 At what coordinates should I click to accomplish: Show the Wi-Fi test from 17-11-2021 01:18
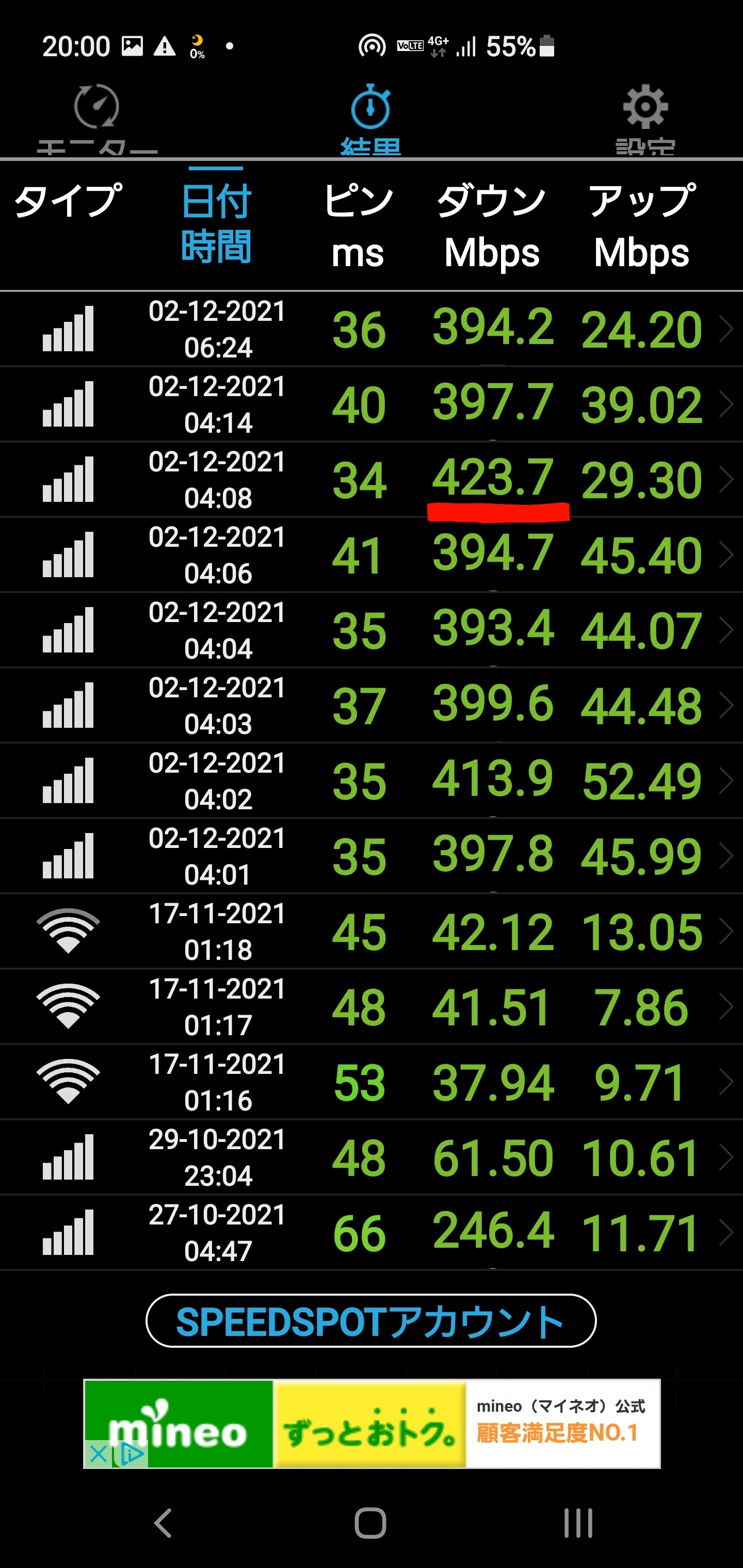[372, 932]
